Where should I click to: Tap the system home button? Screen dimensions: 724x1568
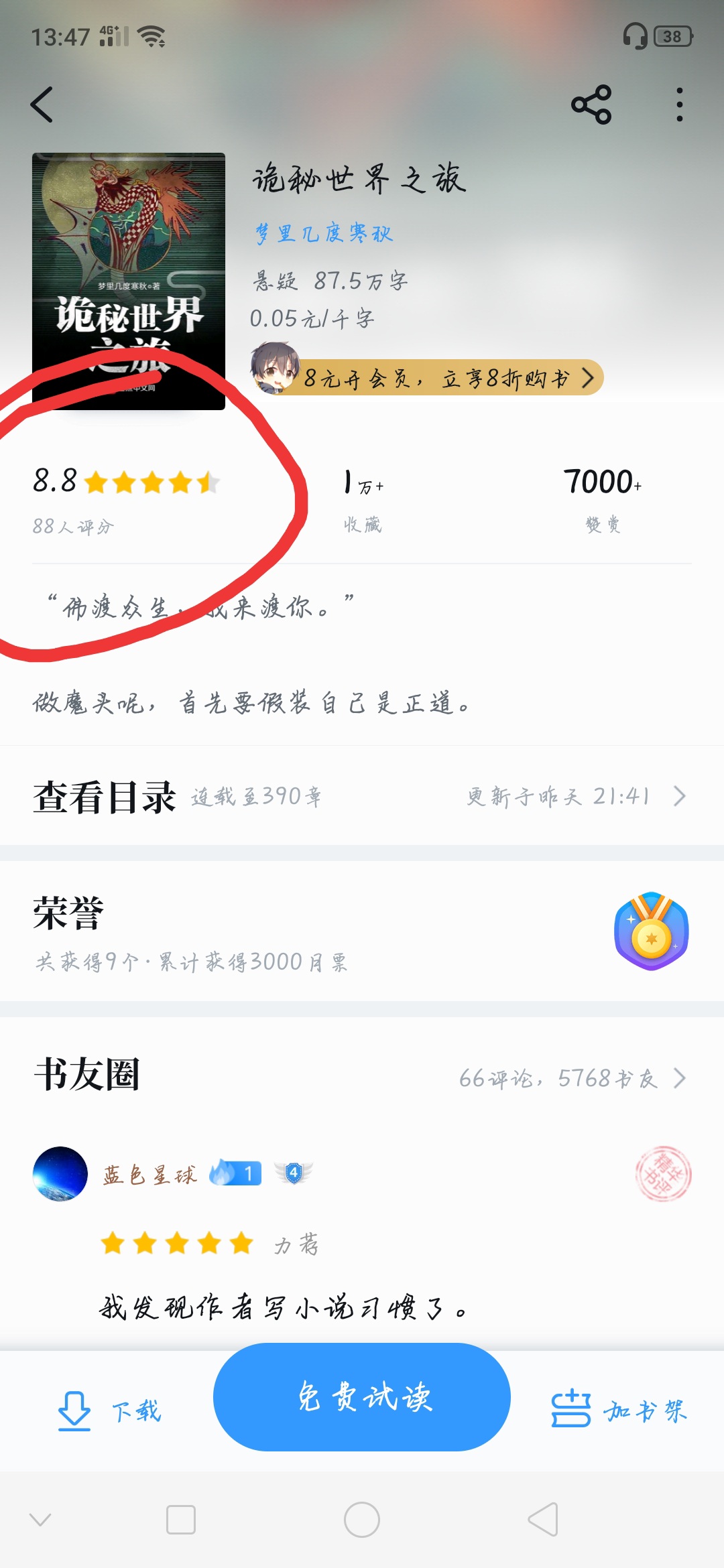point(362,1519)
